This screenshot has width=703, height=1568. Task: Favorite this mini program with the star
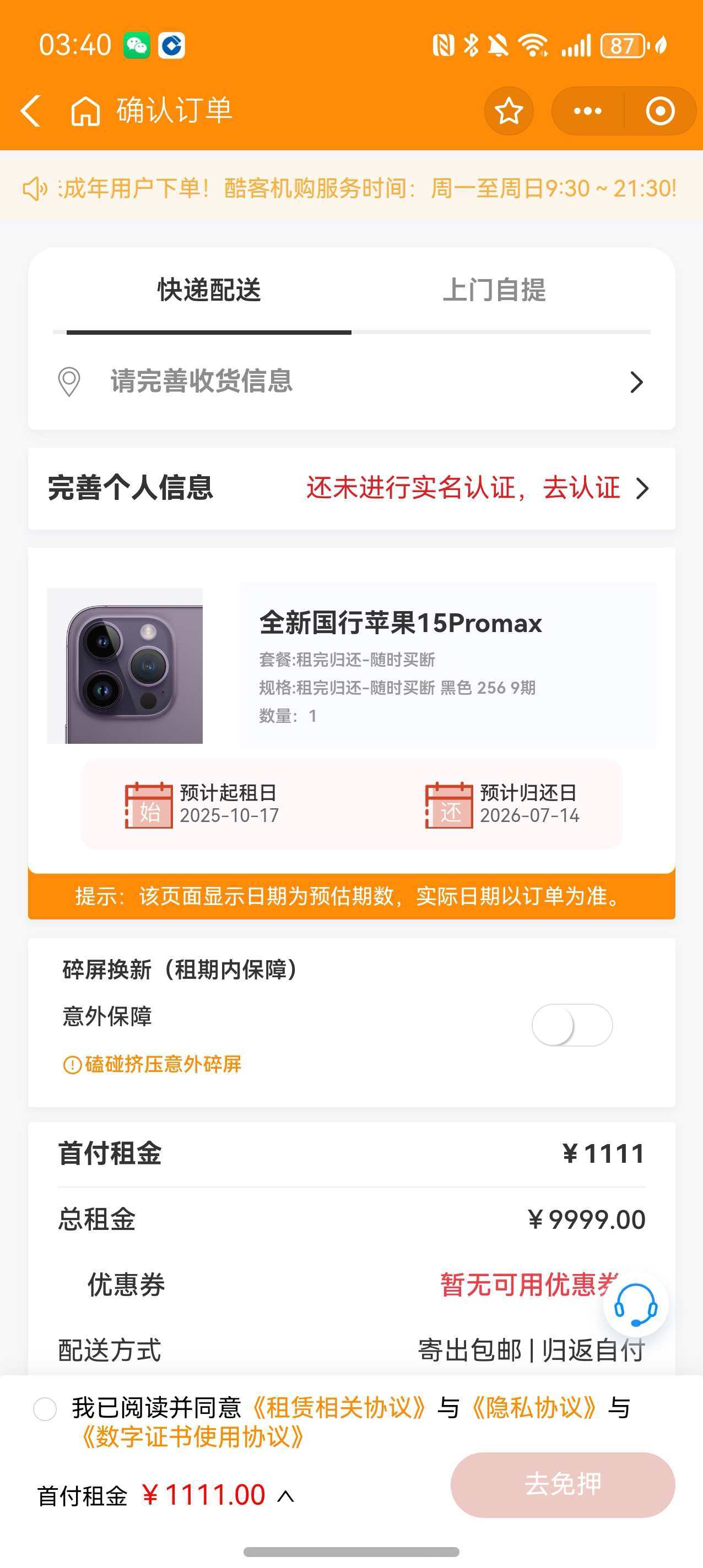(x=509, y=111)
